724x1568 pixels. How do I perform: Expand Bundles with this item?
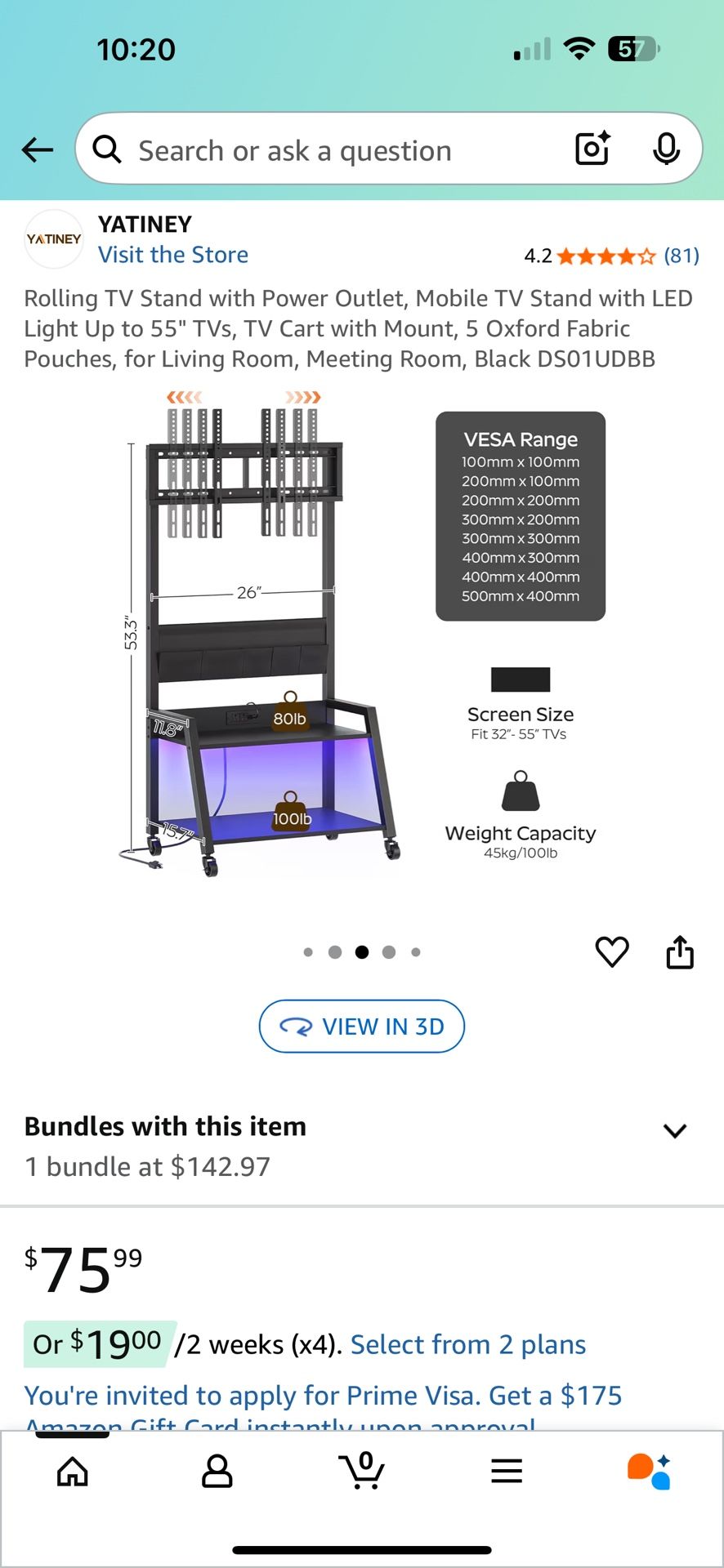674,1131
